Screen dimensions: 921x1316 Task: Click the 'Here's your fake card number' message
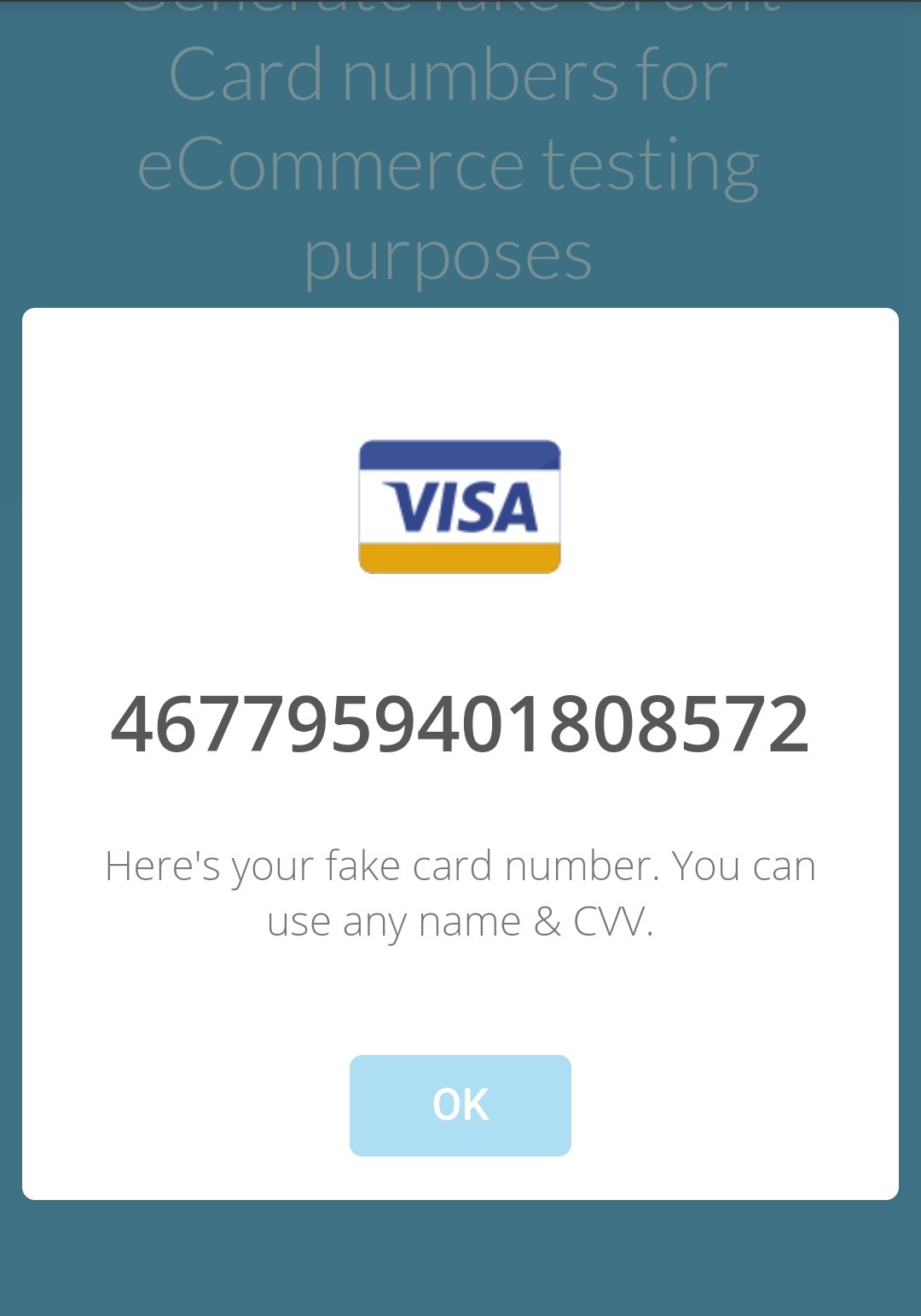460,864
